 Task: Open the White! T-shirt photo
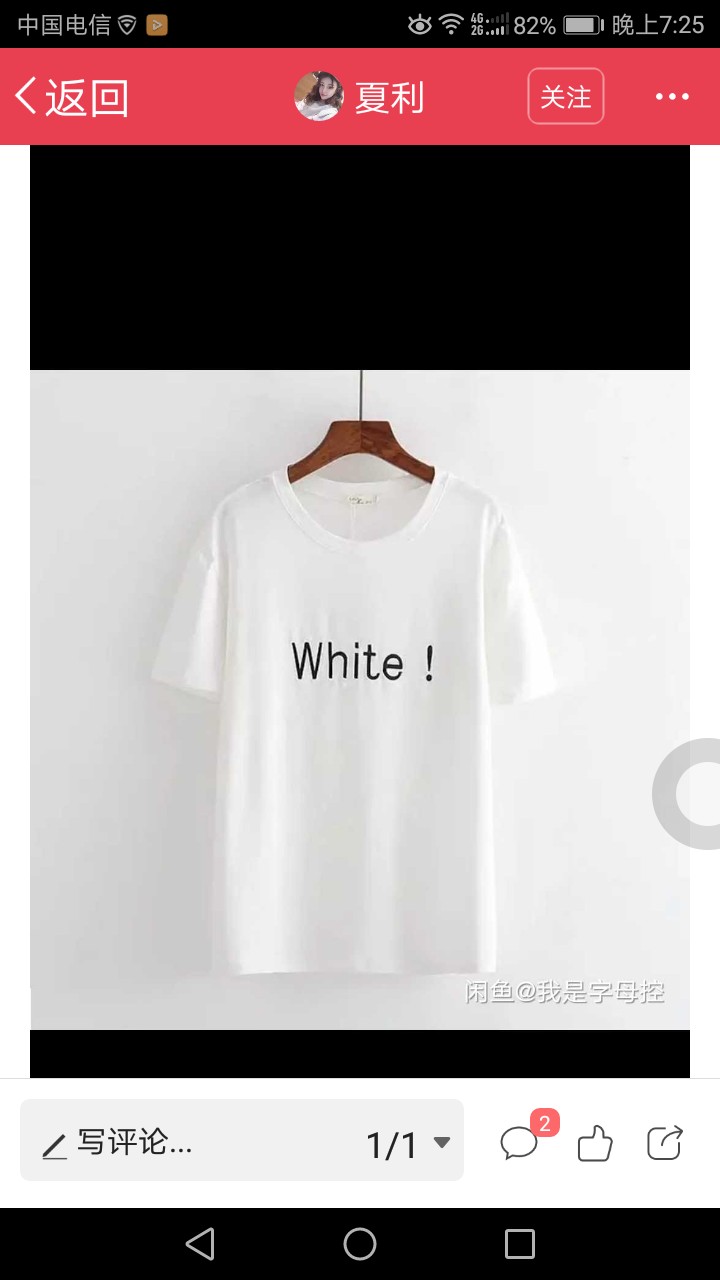tap(360, 700)
